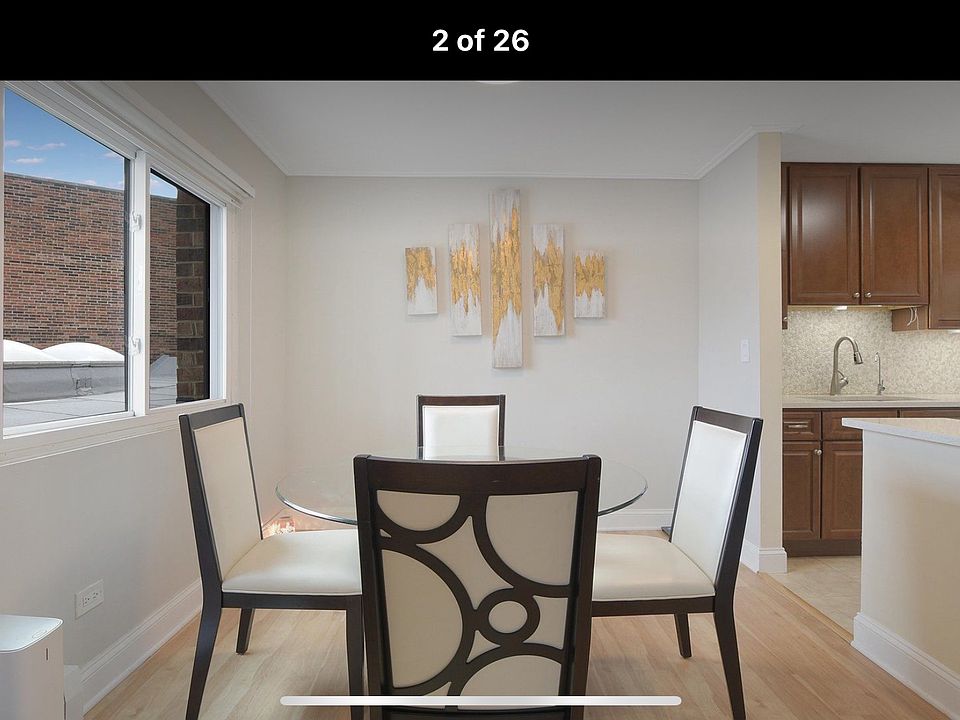The width and height of the screenshot is (960, 720).
Task: Tap the dining room listing photo
Action: click(x=480, y=400)
